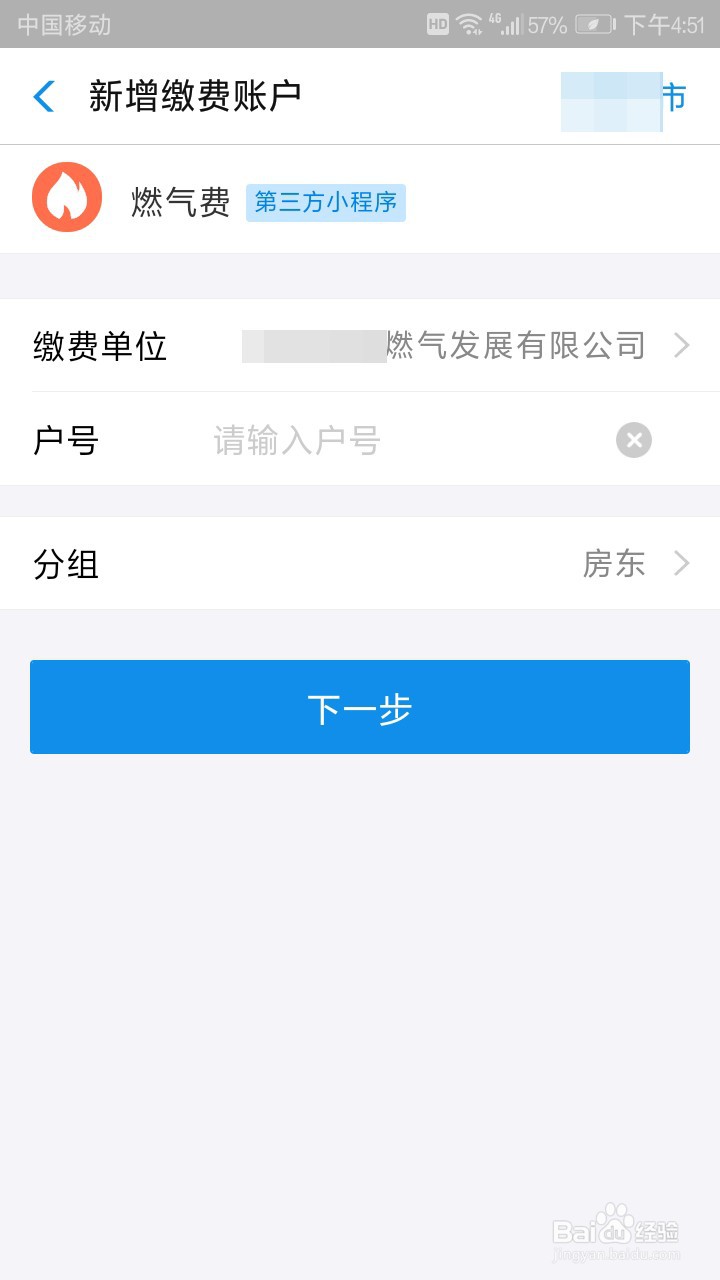This screenshot has height=1280, width=720.
Task: Tap the WiFi icon in status bar
Action: click(x=468, y=25)
